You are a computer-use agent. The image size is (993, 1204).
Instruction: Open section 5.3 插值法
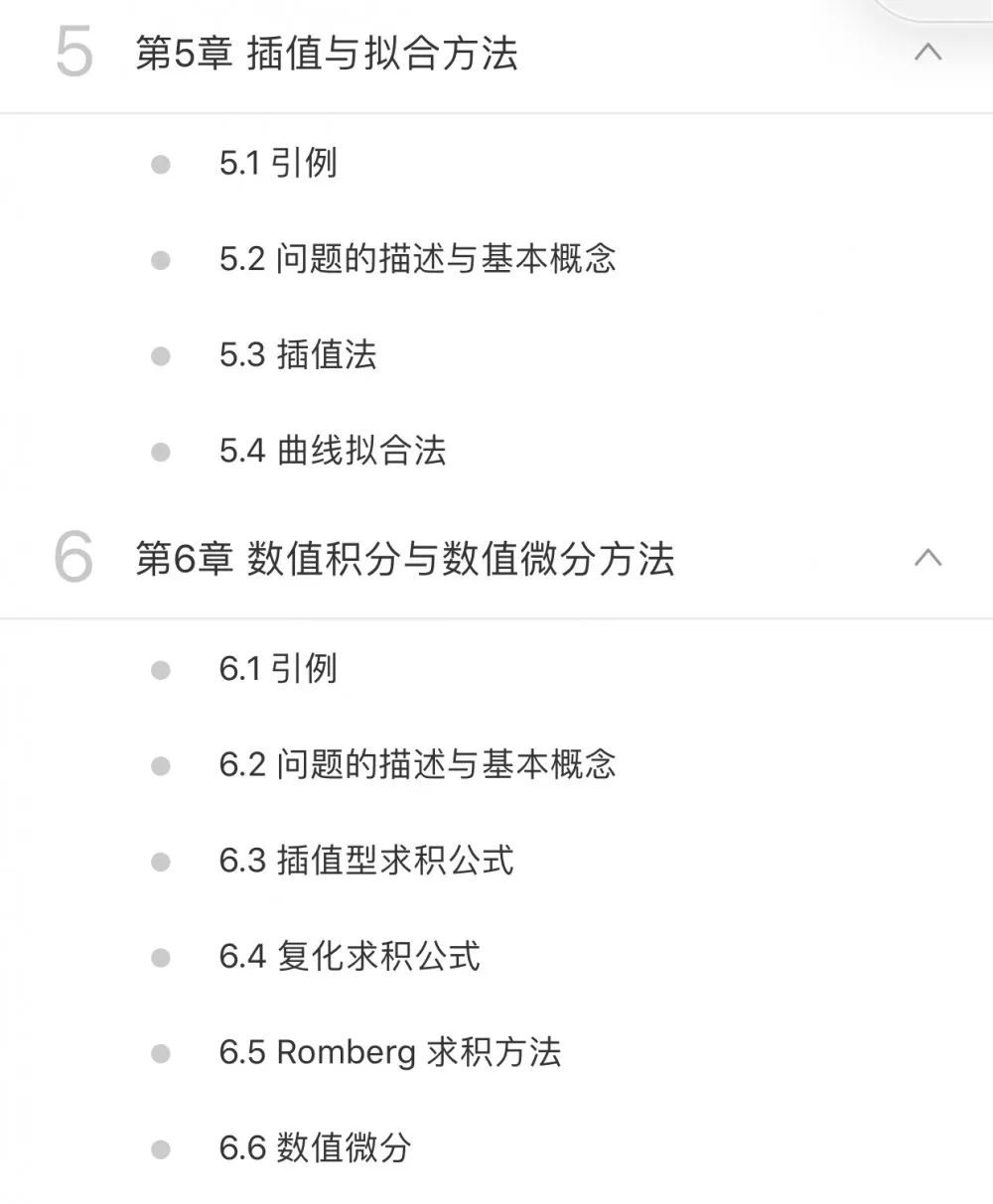pyautogui.click(x=298, y=355)
